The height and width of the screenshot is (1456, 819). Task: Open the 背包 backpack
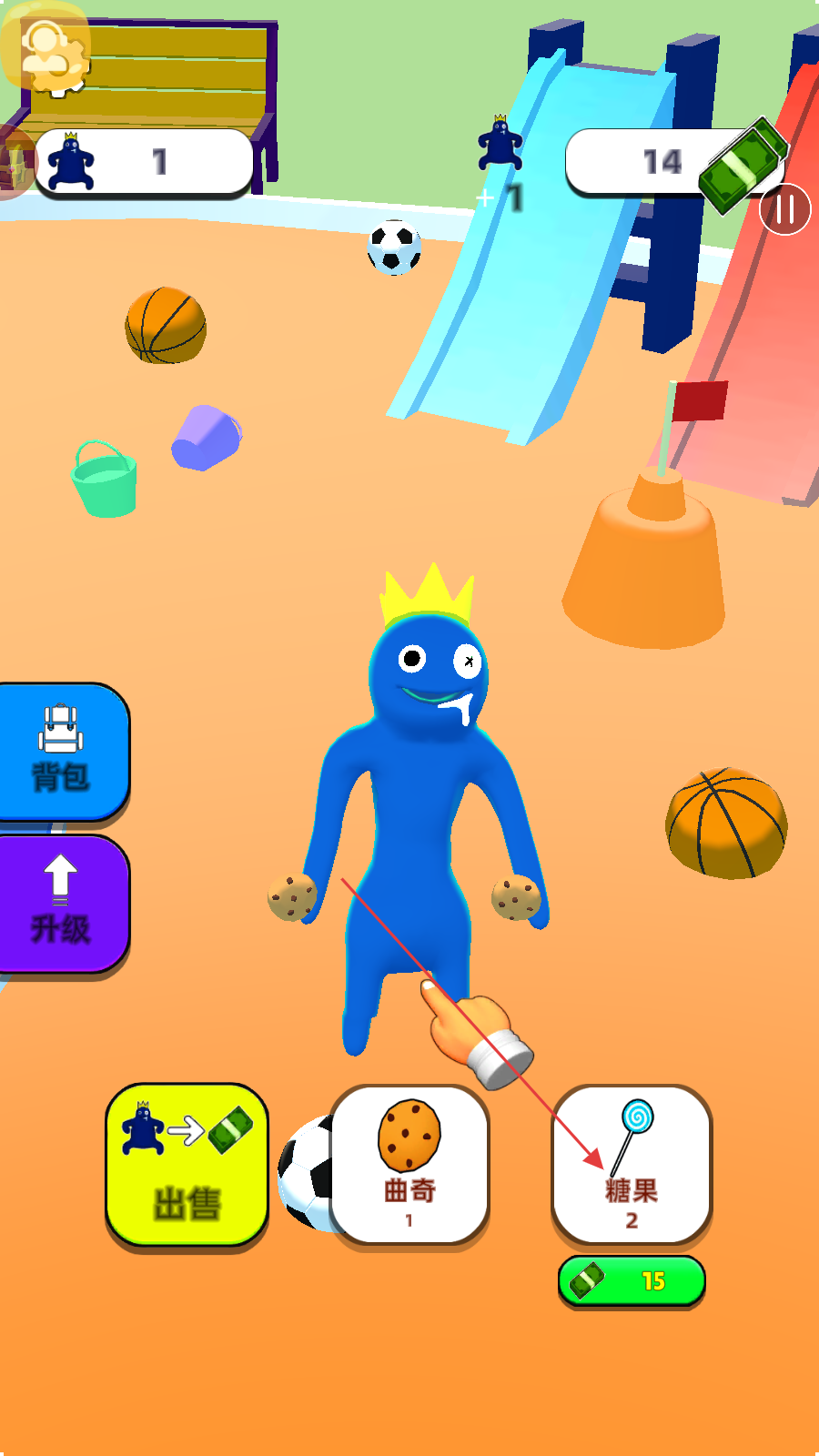click(x=62, y=753)
